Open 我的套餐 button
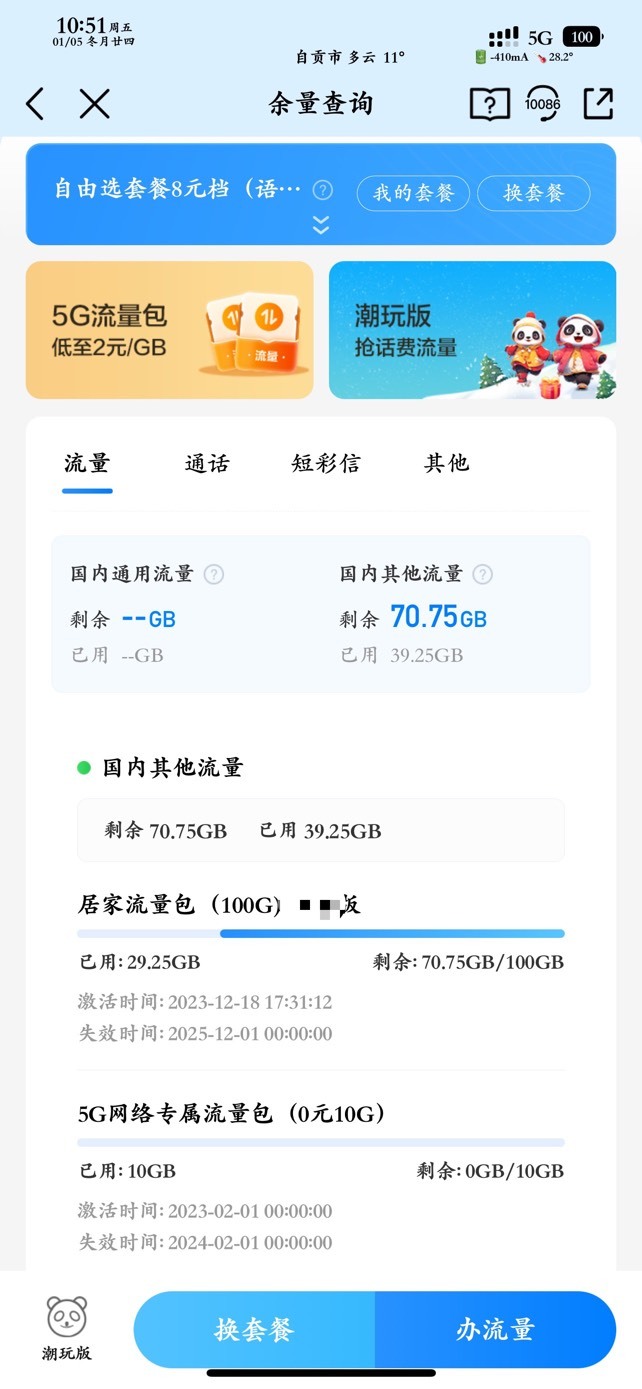 pyautogui.click(x=414, y=193)
